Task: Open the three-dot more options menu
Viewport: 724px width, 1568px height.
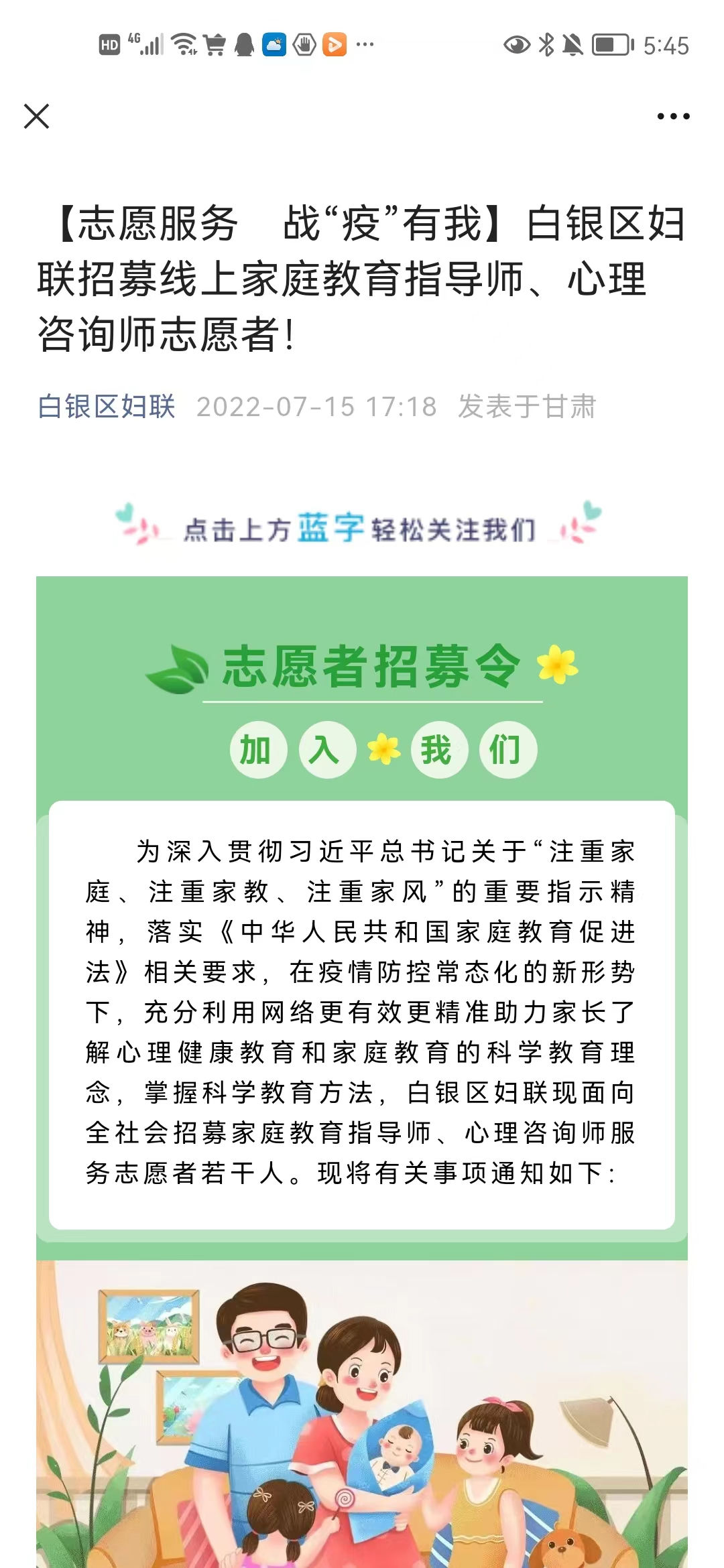Action: (673, 117)
